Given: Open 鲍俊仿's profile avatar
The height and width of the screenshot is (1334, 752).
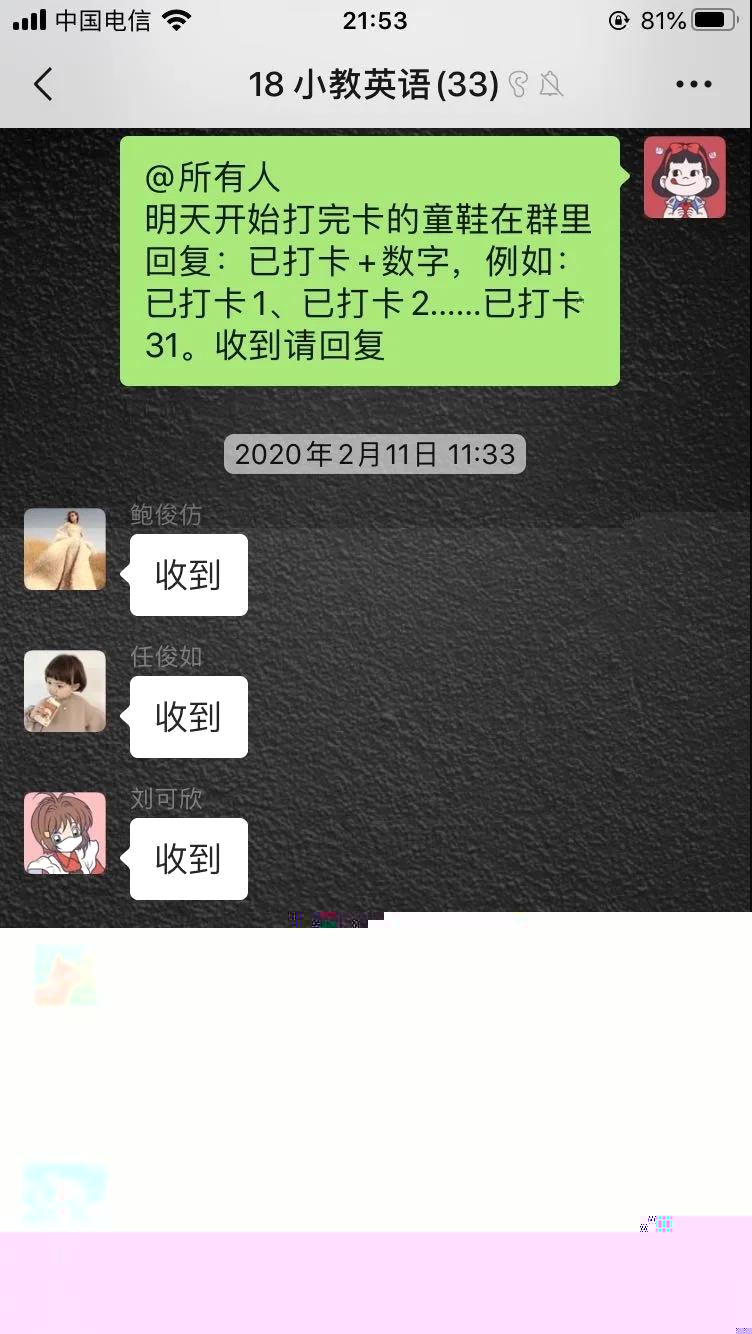Looking at the screenshot, I should tap(65, 549).
